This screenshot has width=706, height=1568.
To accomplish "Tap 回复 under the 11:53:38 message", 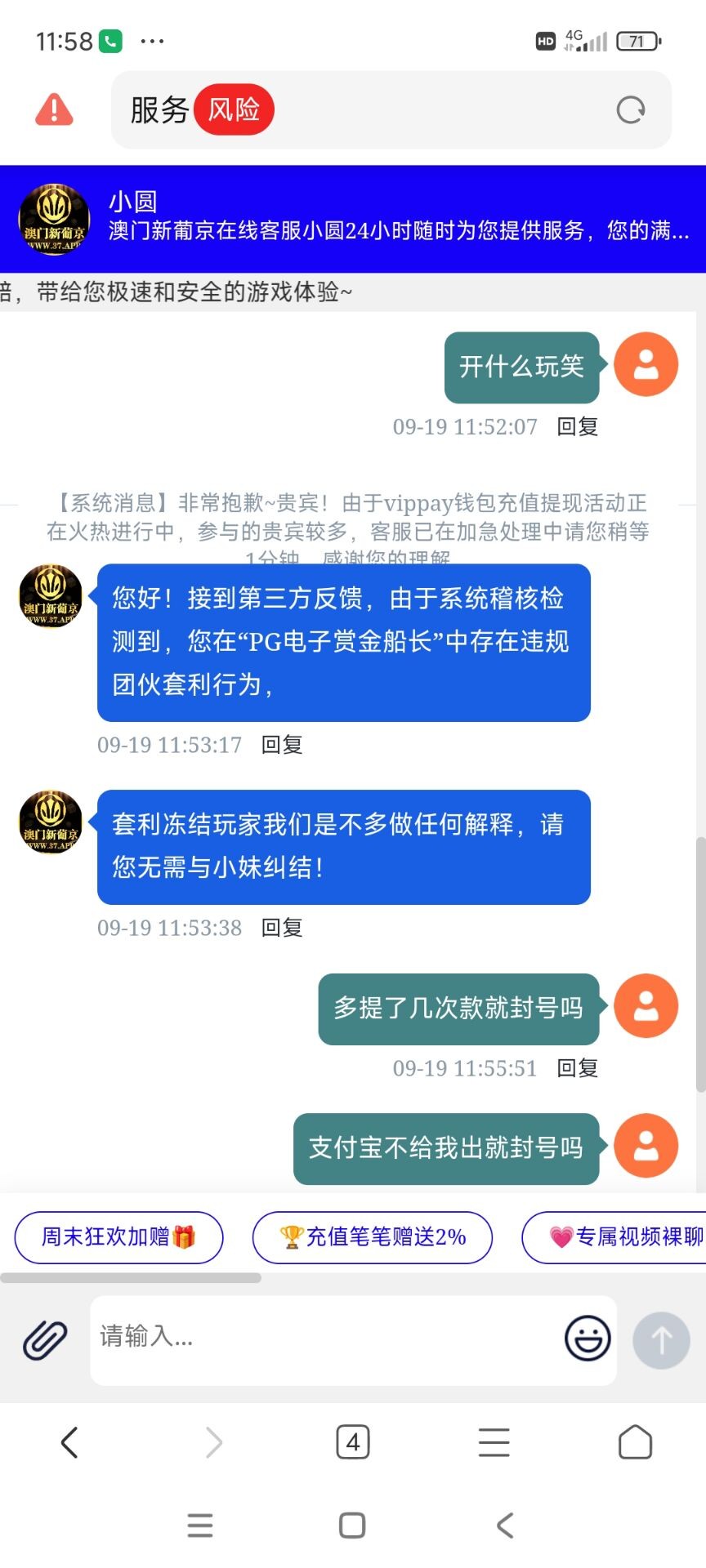I will tap(282, 928).
